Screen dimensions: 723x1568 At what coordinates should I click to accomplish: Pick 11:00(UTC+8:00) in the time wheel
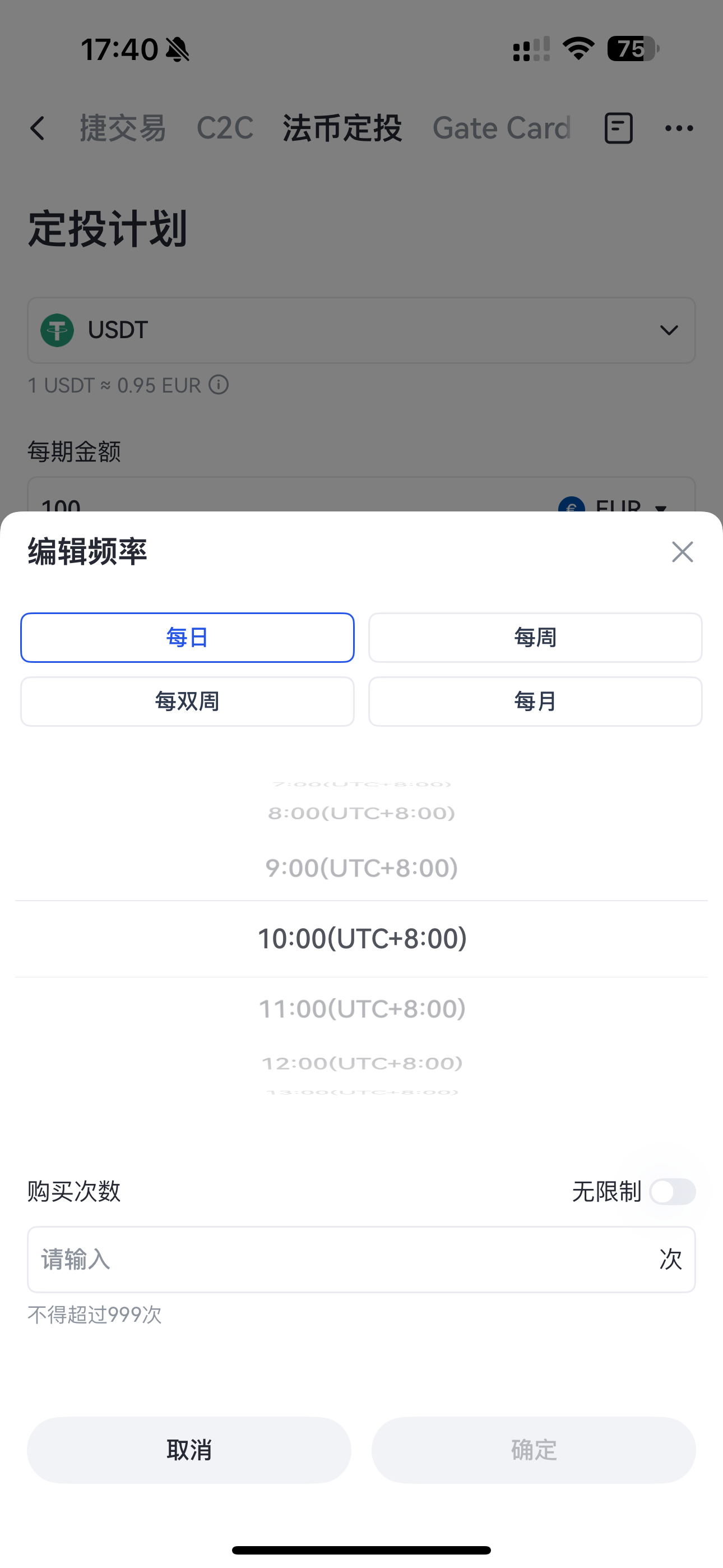[x=361, y=1009]
